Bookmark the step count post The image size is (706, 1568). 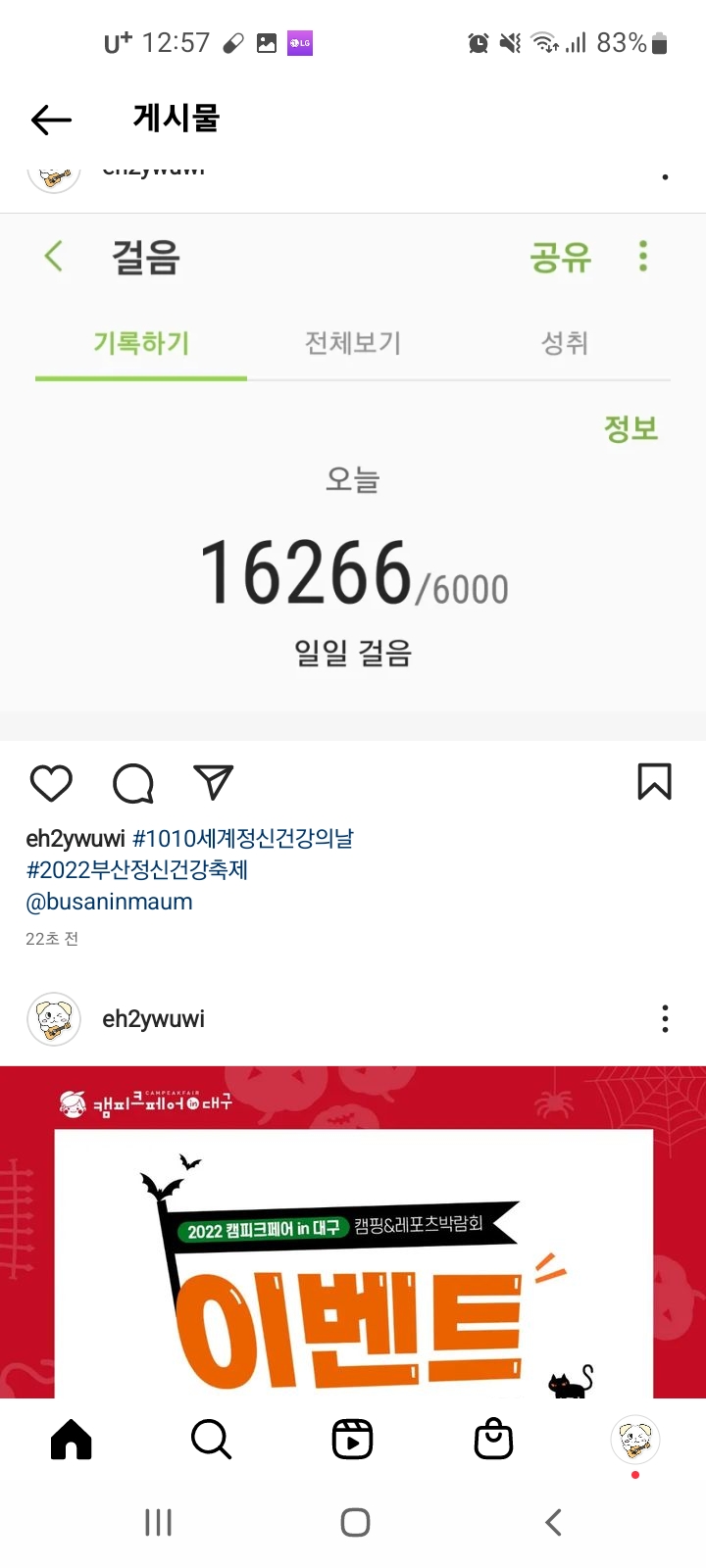654,782
